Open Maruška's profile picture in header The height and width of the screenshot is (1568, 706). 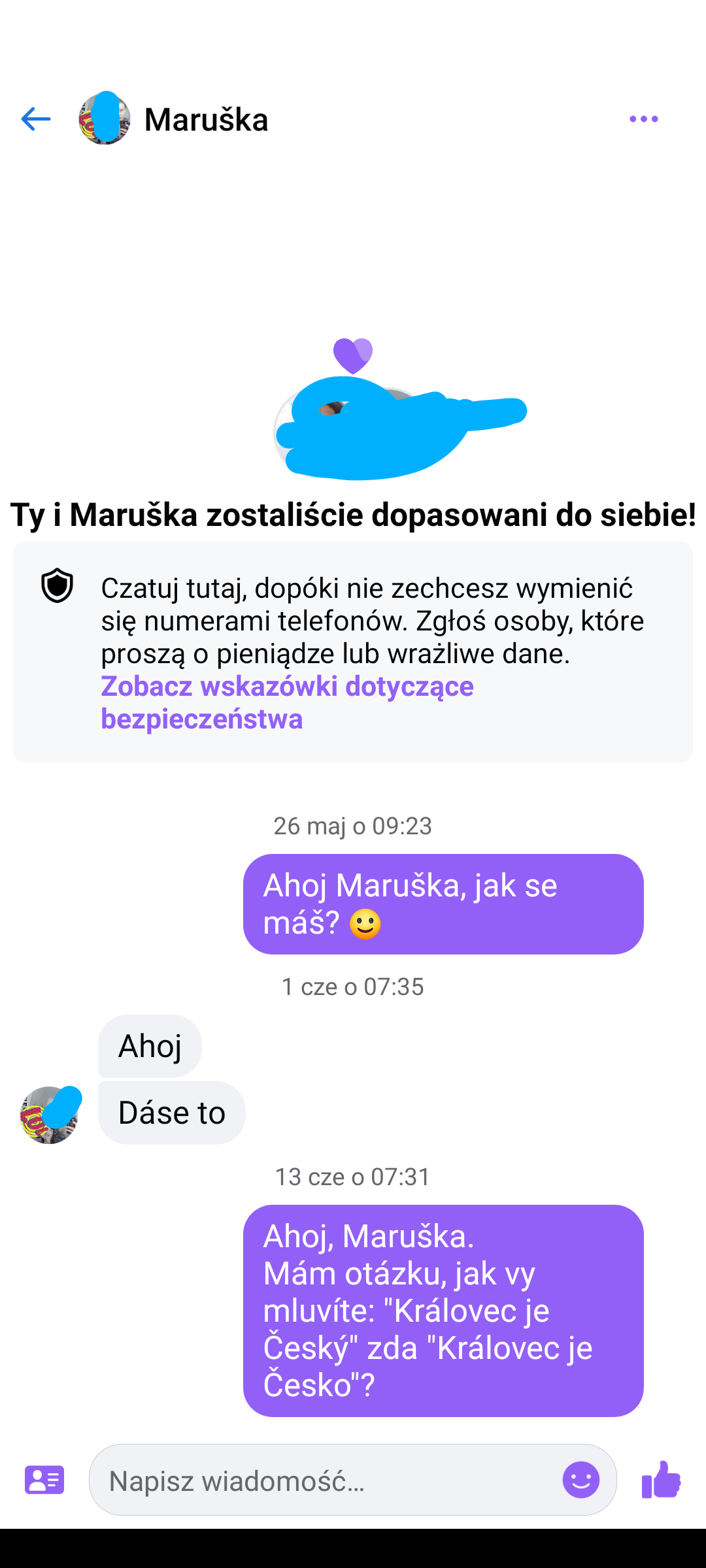(104, 119)
